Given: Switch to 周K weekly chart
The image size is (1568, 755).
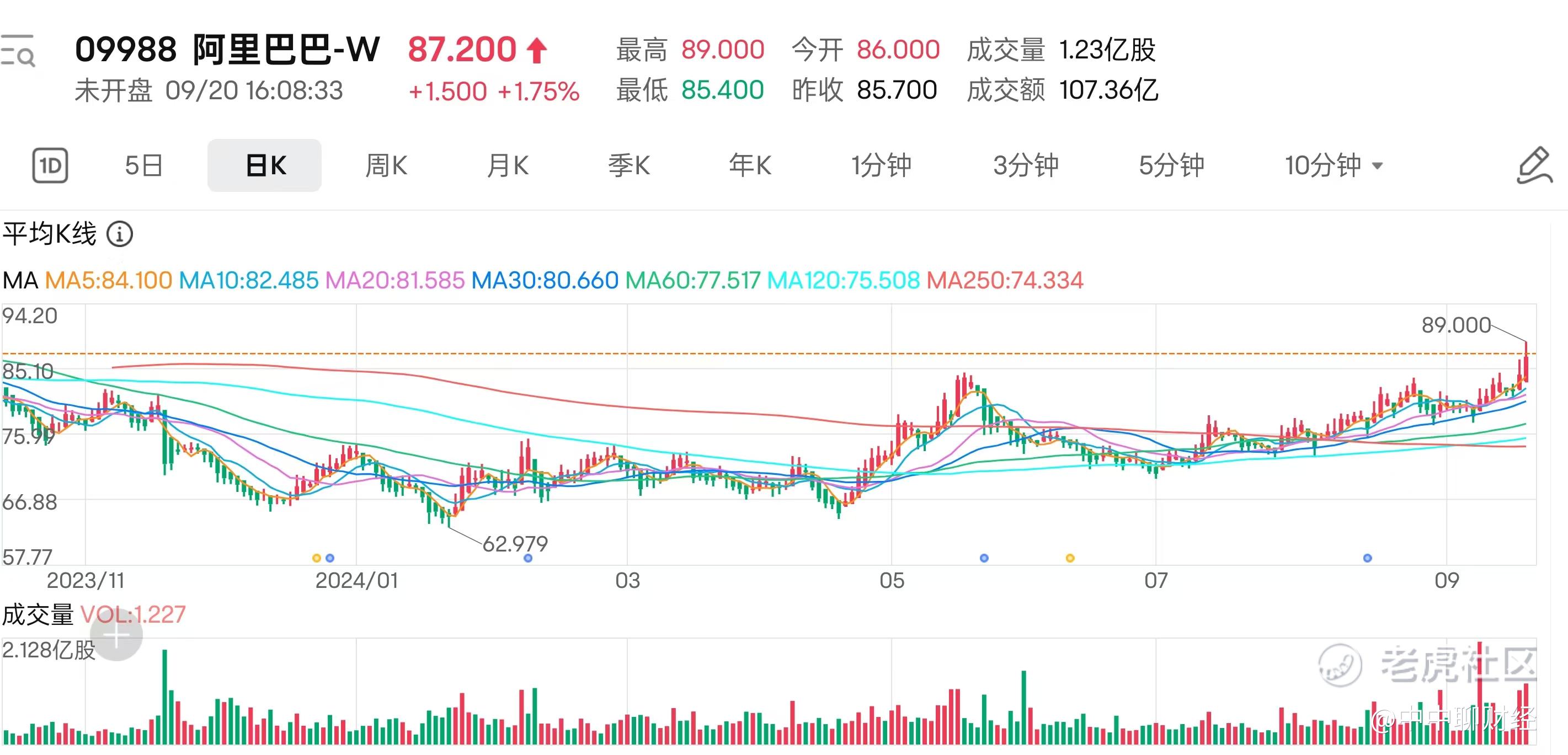Looking at the screenshot, I should [x=387, y=165].
